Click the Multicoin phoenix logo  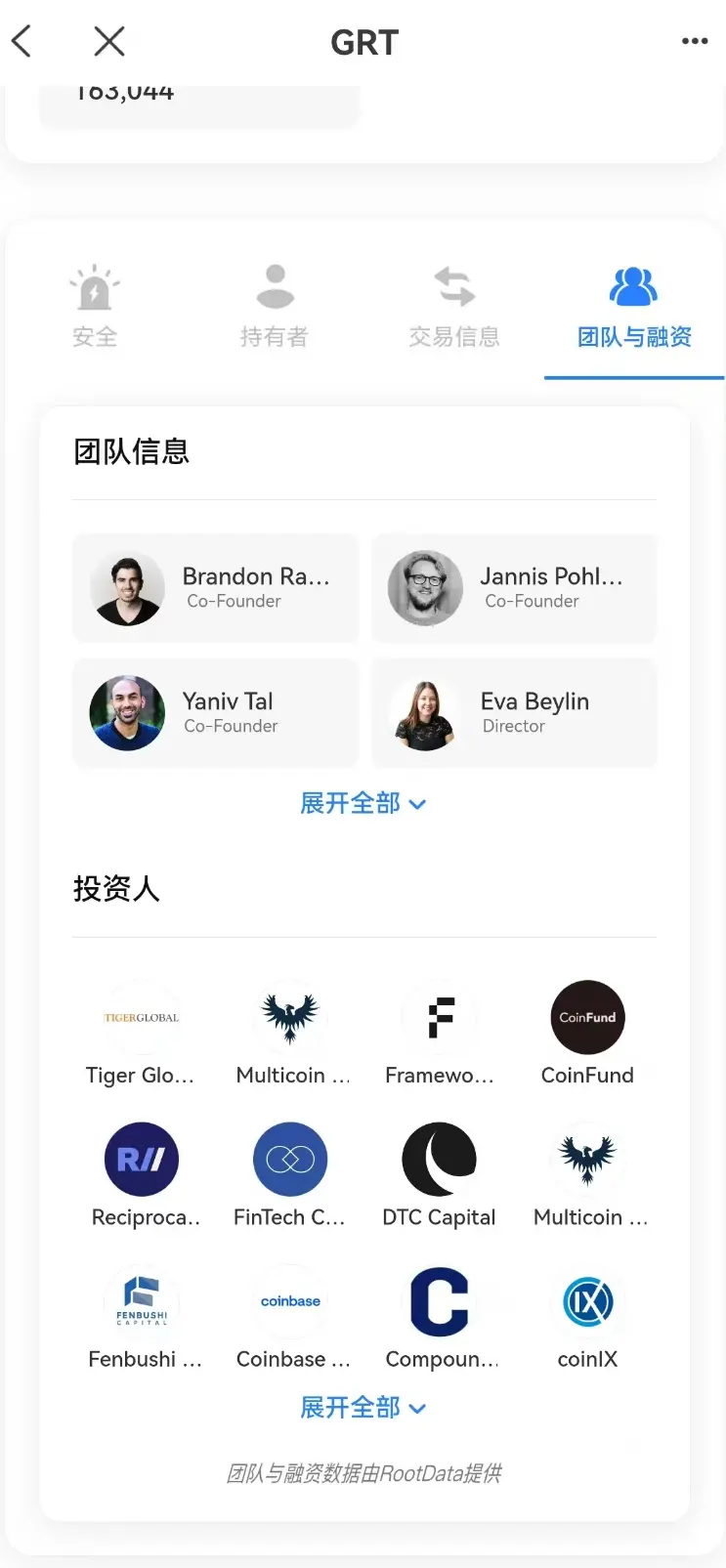[289, 1017]
